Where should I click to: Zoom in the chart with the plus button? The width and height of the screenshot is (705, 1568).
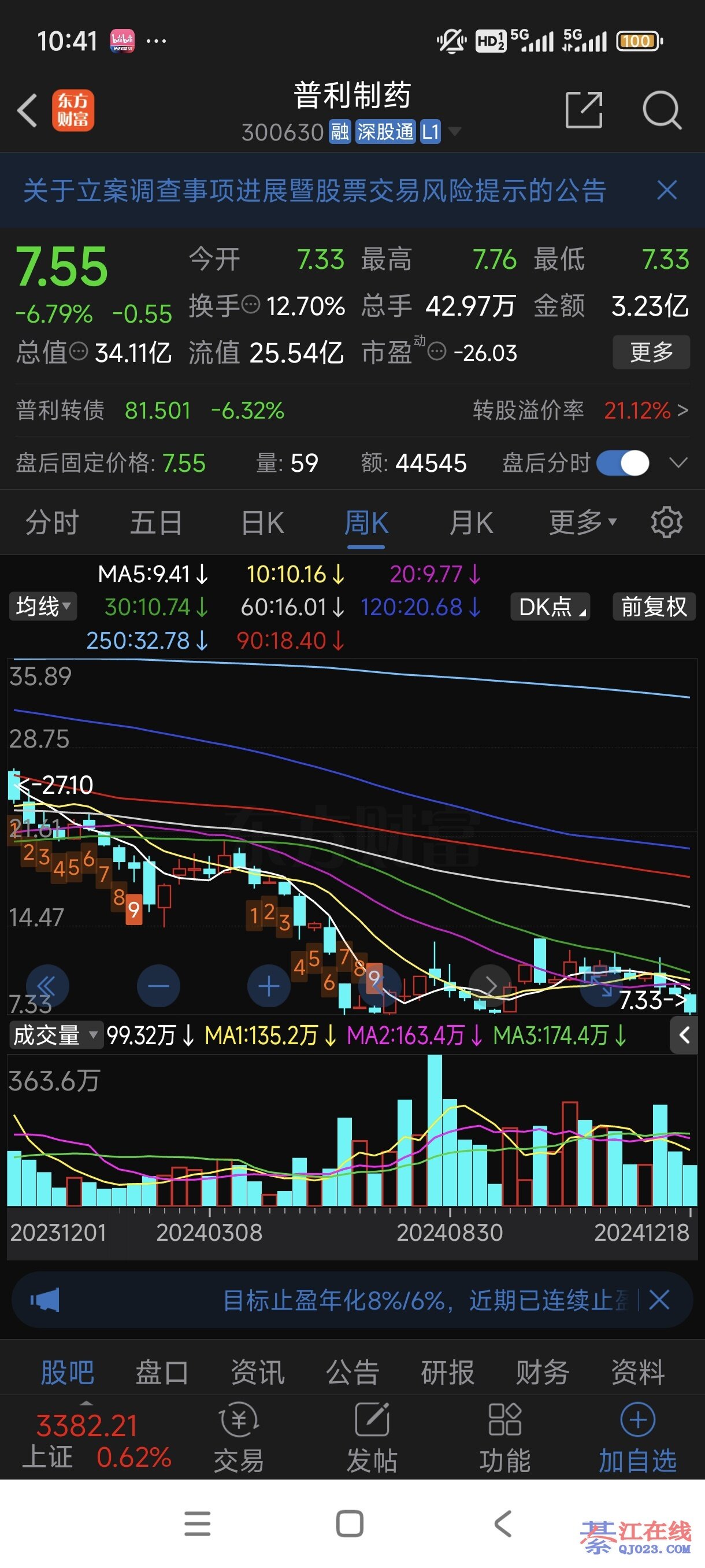tap(269, 986)
